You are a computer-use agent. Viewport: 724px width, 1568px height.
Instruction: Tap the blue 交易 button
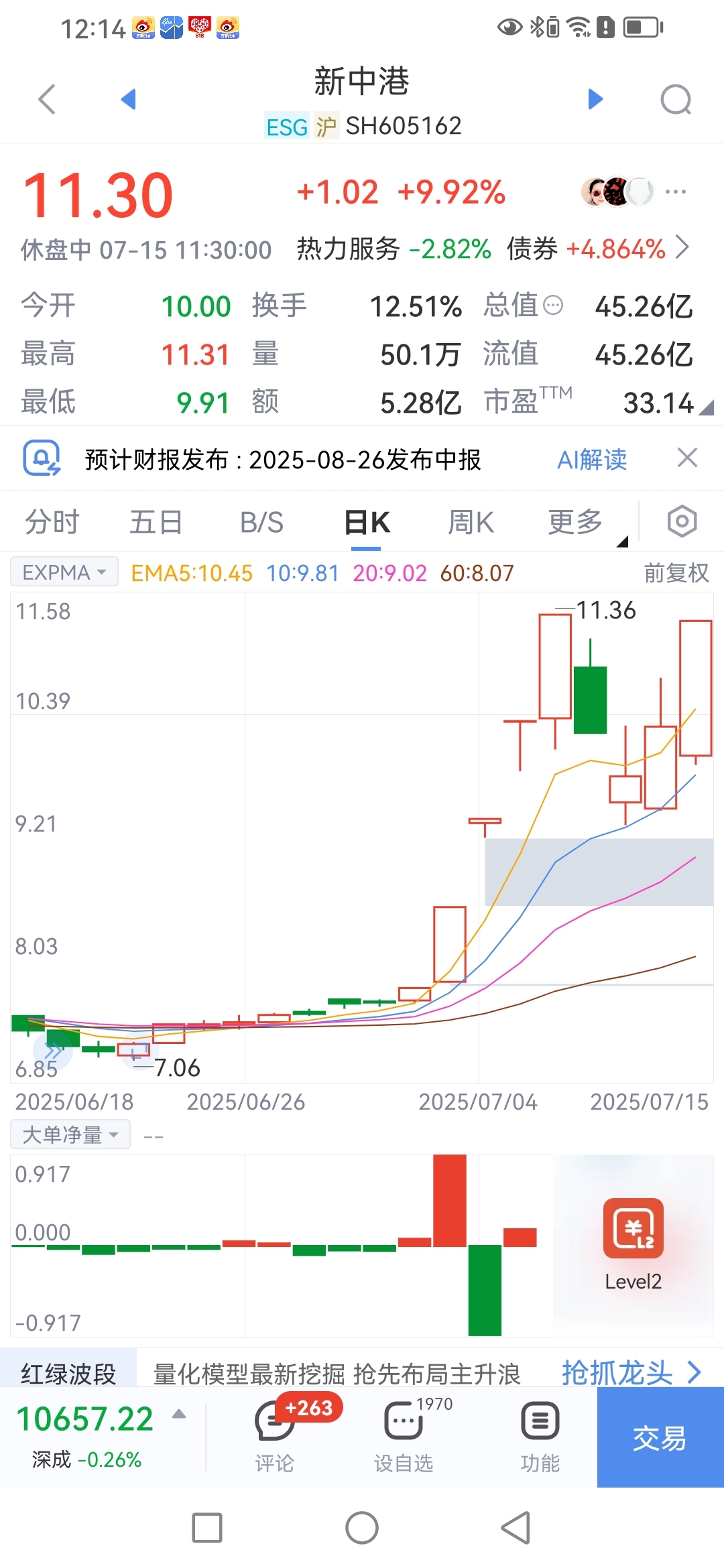tap(660, 1437)
